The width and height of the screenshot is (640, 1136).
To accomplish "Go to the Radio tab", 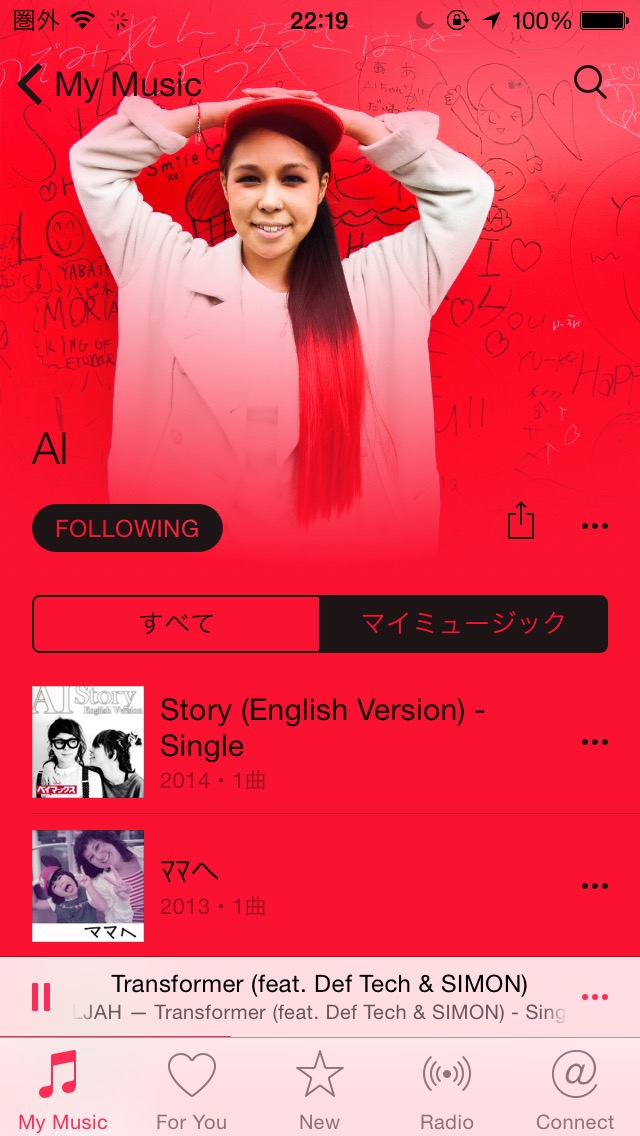I will pos(447,1090).
